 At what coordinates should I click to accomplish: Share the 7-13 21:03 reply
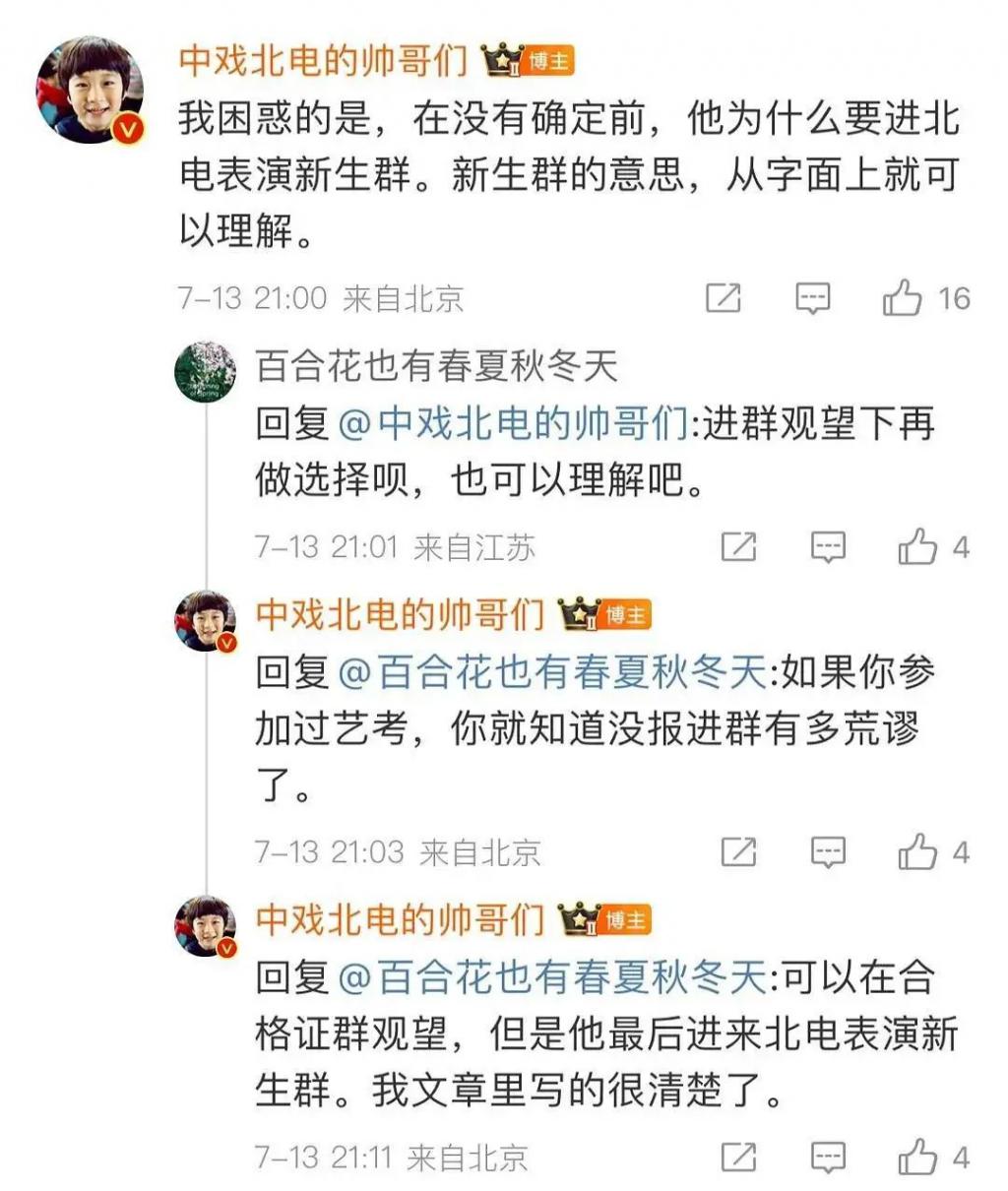click(738, 851)
